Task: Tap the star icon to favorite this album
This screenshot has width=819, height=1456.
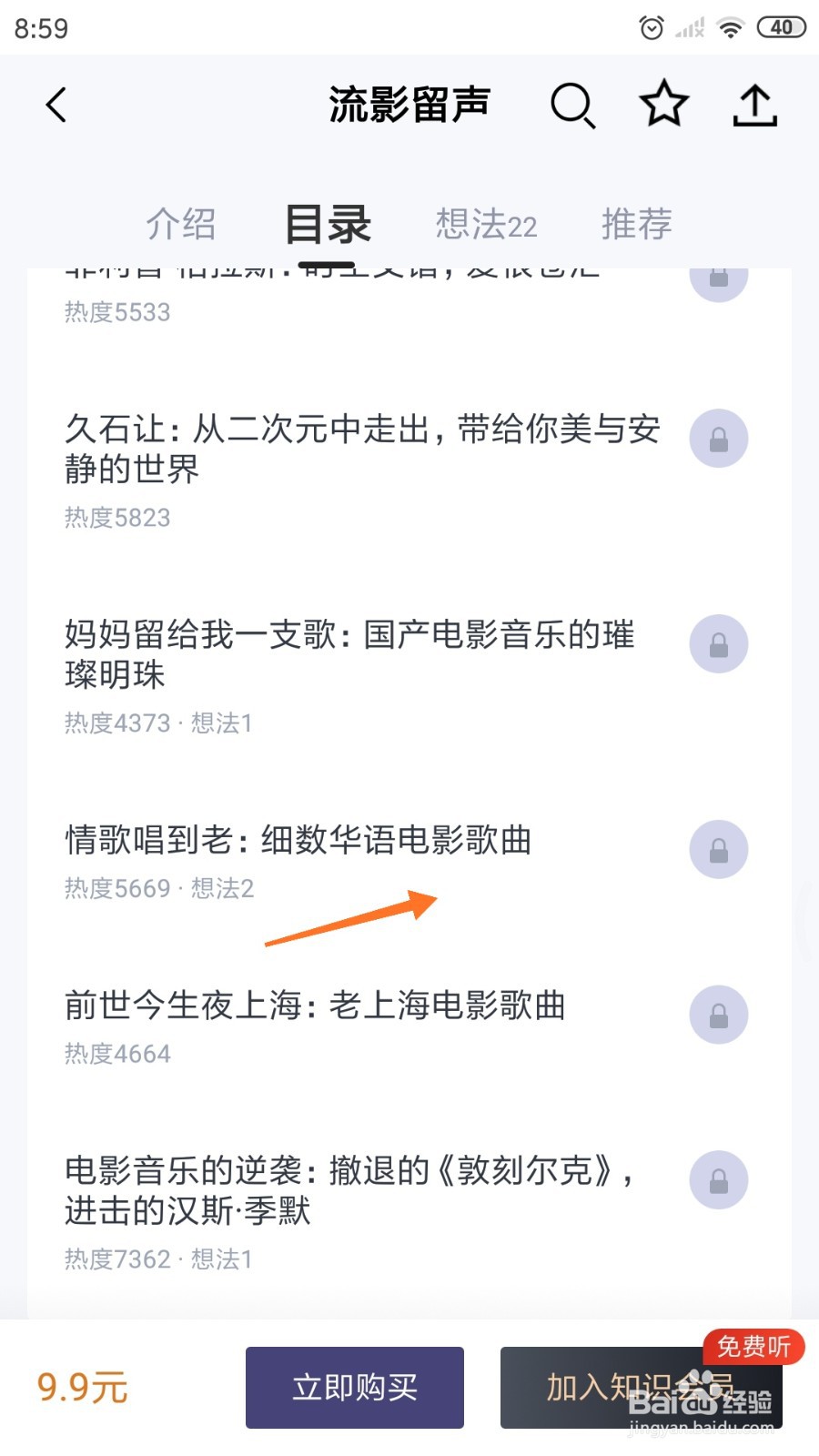Action: [663, 104]
